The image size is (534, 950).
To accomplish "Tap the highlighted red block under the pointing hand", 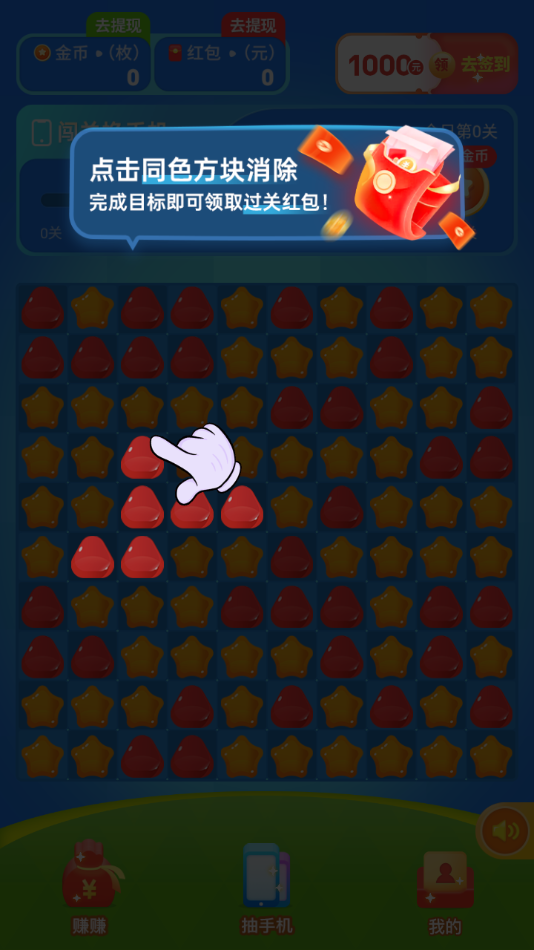I will click(142, 457).
